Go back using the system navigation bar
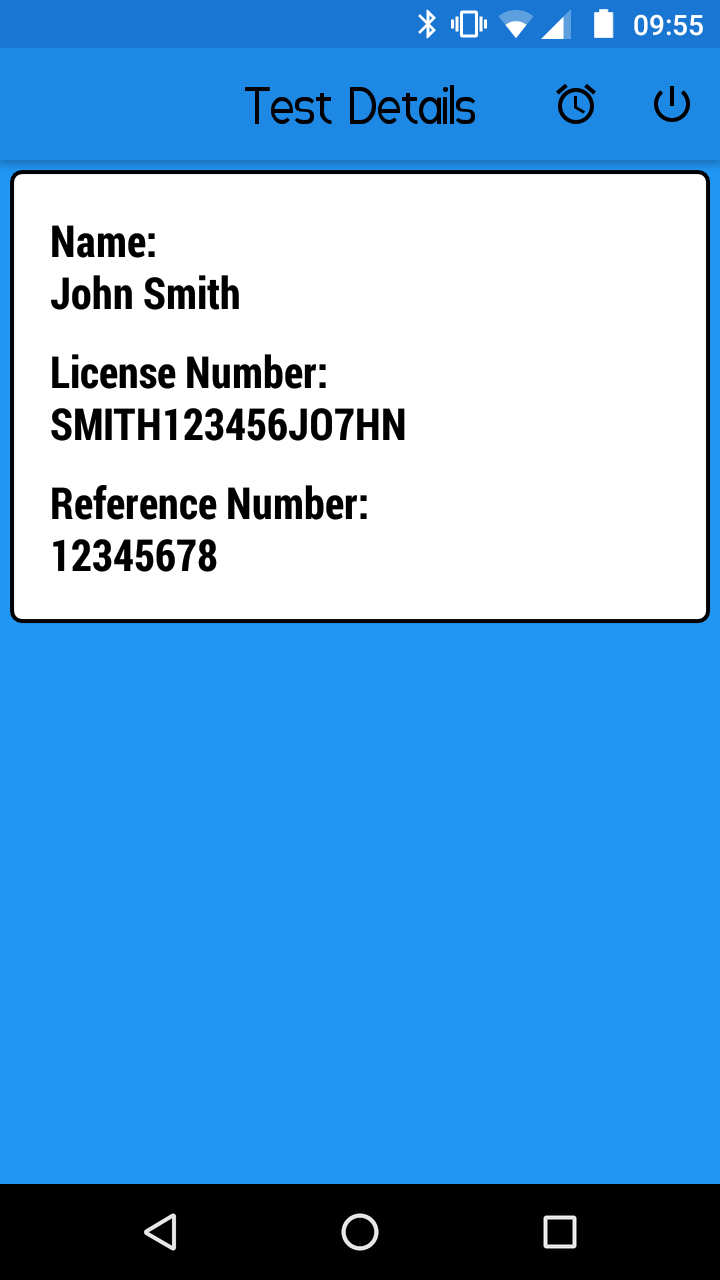Screen dimensions: 720x1280 (x=160, y=1232)
